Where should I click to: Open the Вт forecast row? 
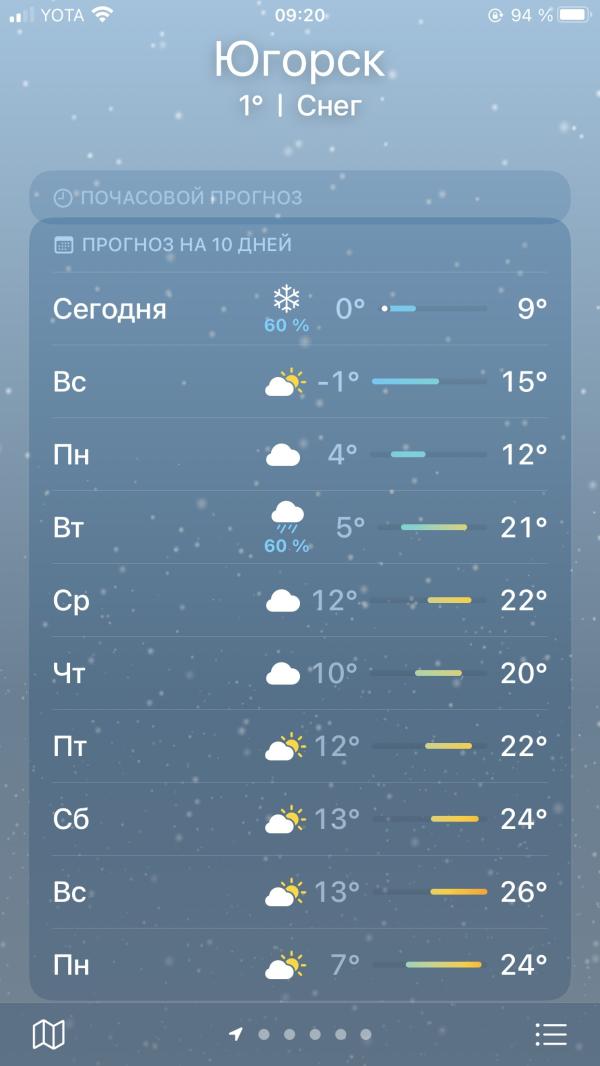(x=300, y=528)
